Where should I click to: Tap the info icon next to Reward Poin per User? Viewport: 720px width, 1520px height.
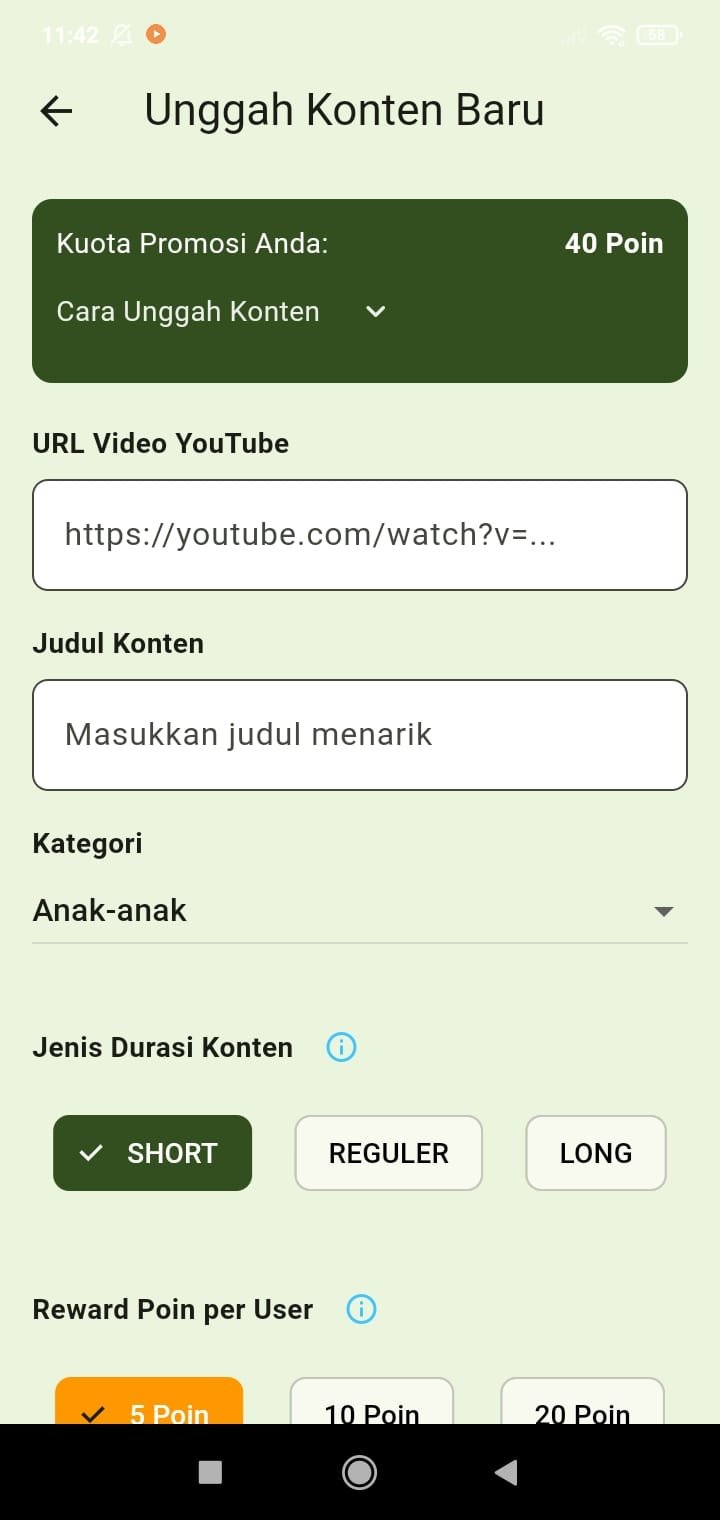point(361,1308)
